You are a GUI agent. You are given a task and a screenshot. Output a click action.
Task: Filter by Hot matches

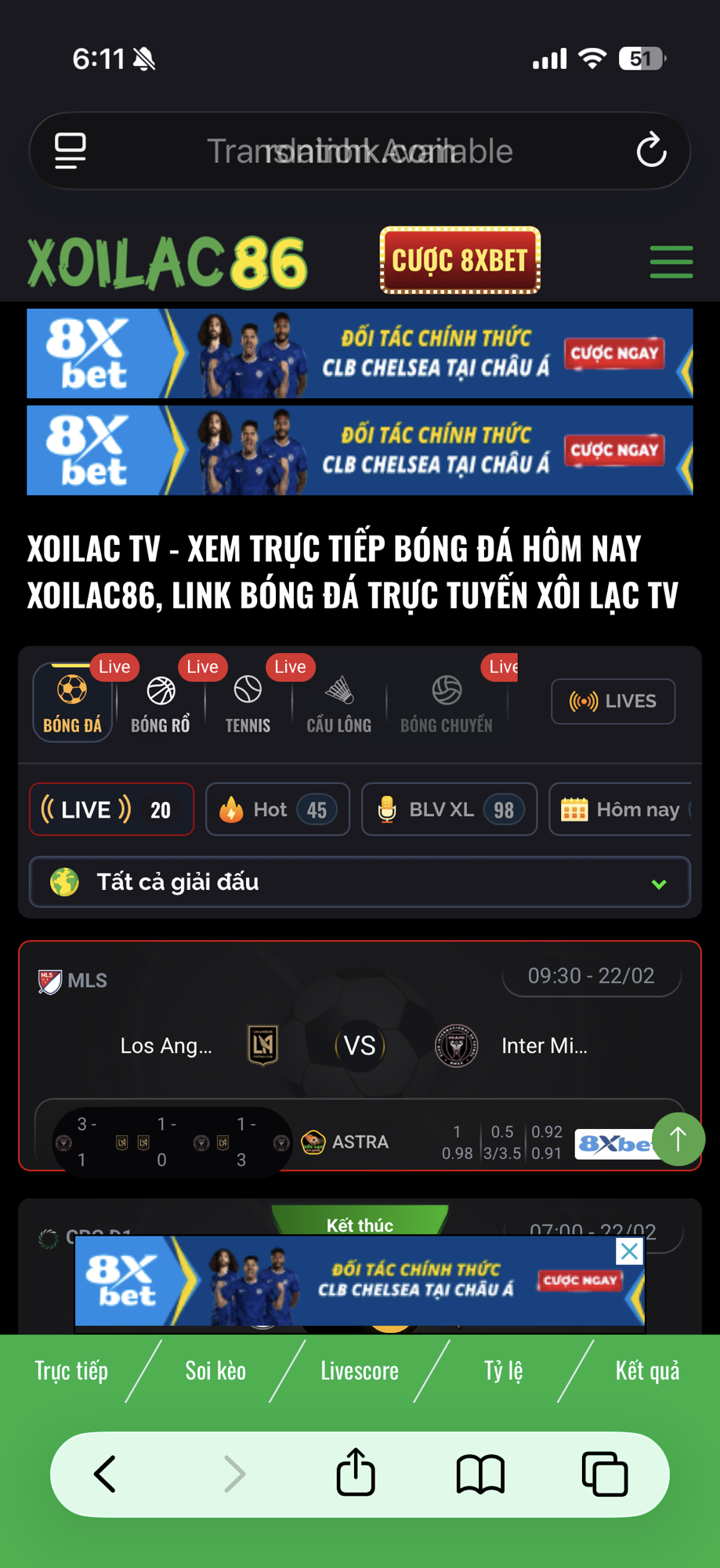(x=277, y=809)
